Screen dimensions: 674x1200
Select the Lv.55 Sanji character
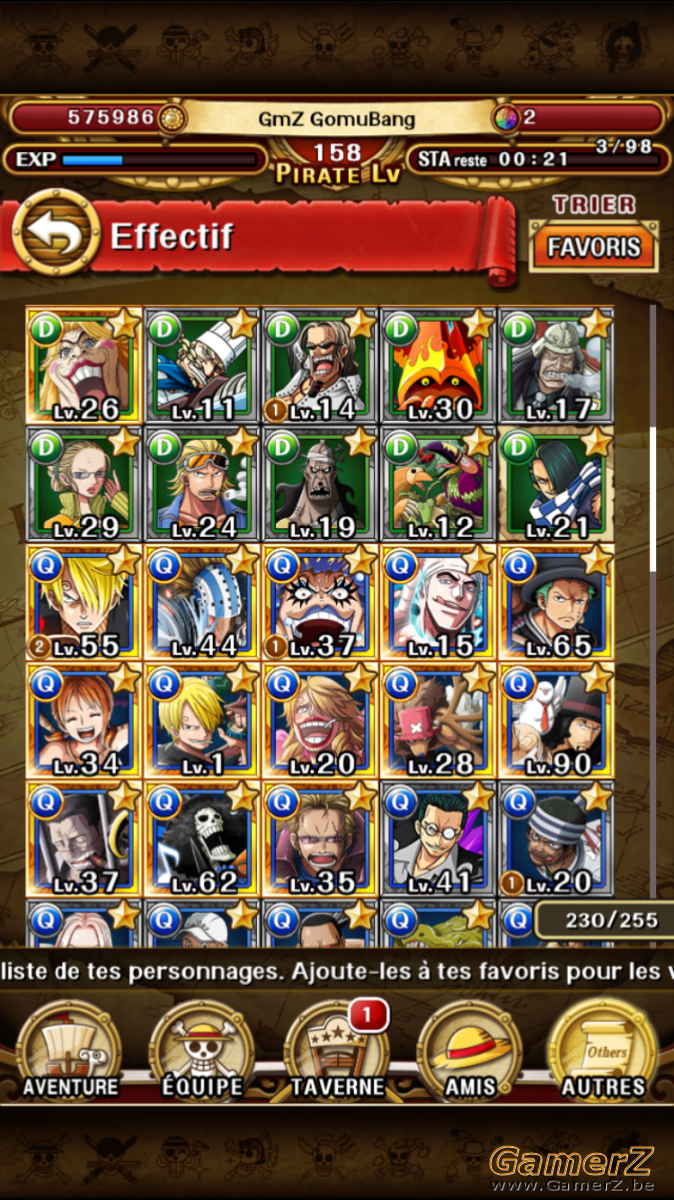tap(85, 600)
